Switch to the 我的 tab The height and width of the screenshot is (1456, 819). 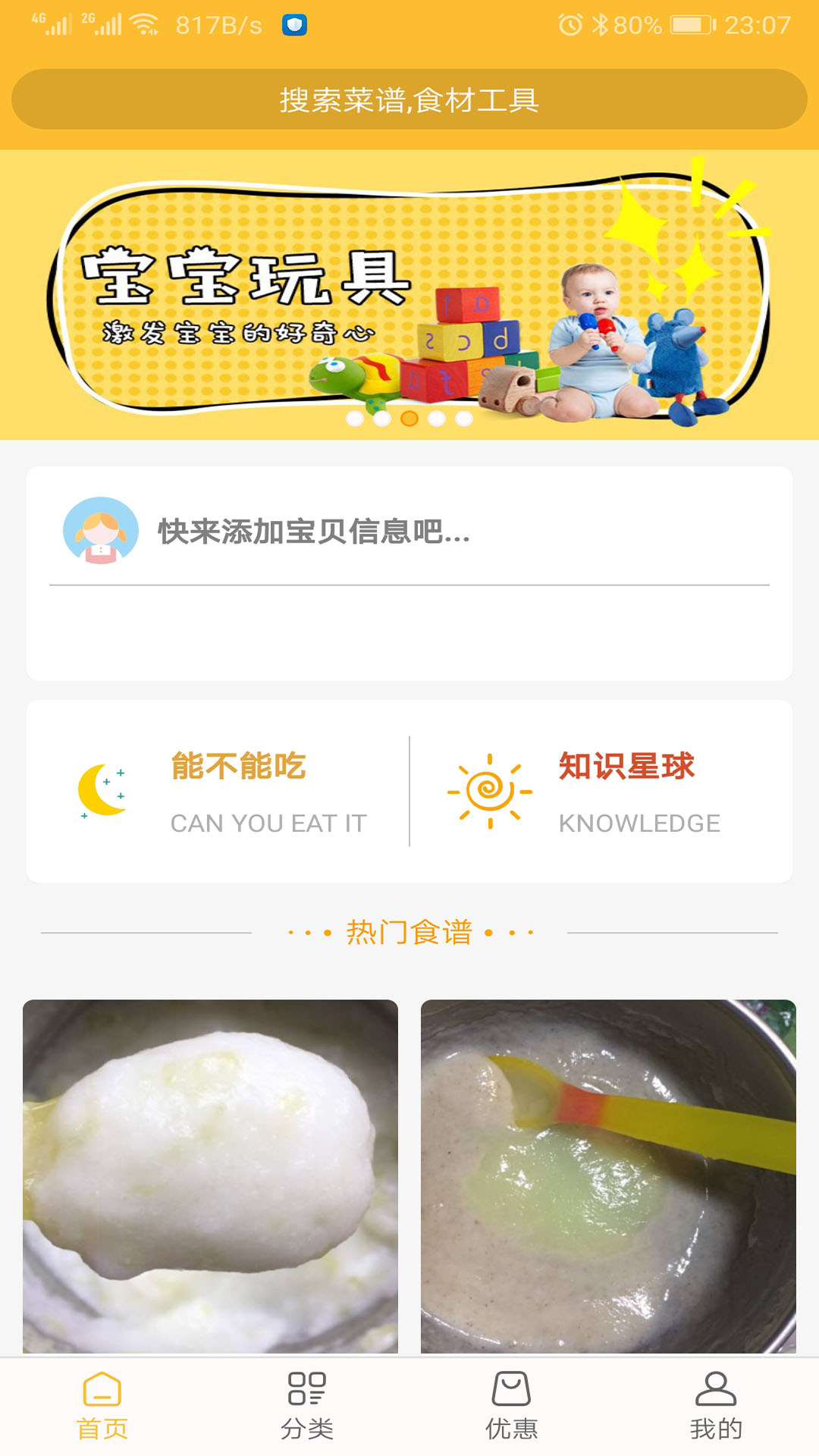(716, 1407)
